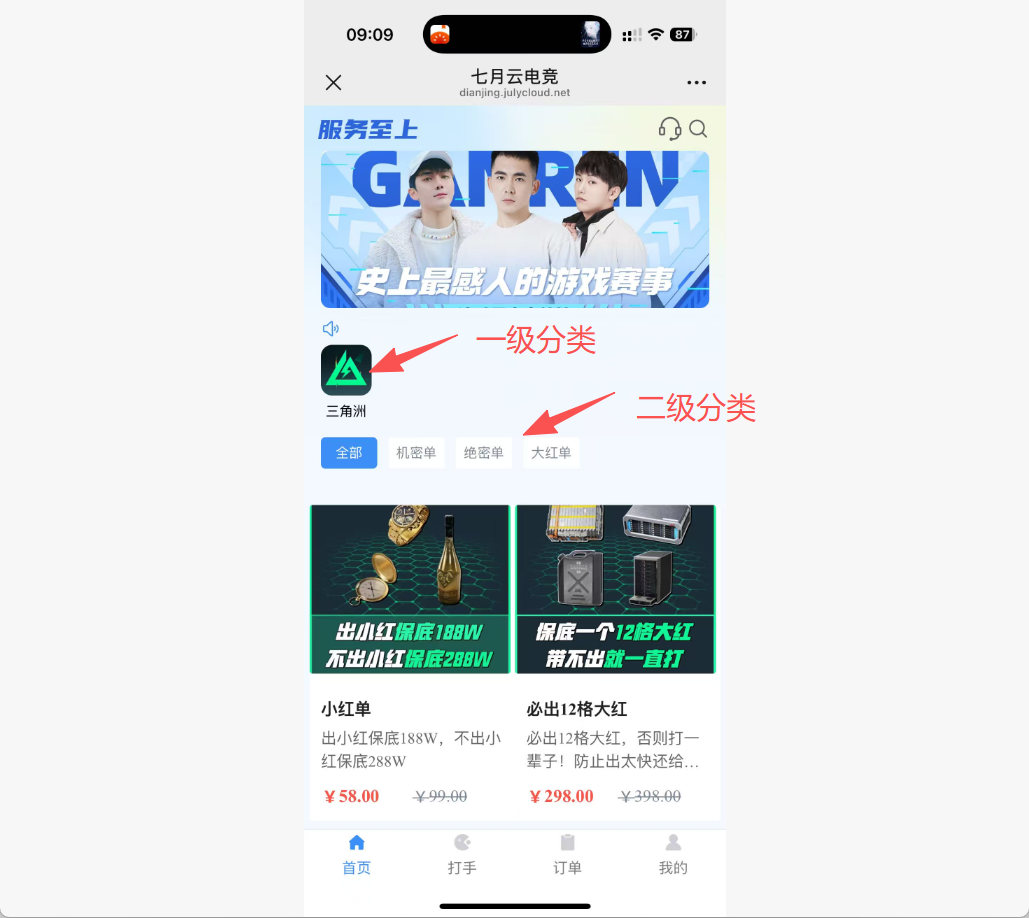
Task: Close the 七月云电竞 web page
Action: [x=334, y=83]
